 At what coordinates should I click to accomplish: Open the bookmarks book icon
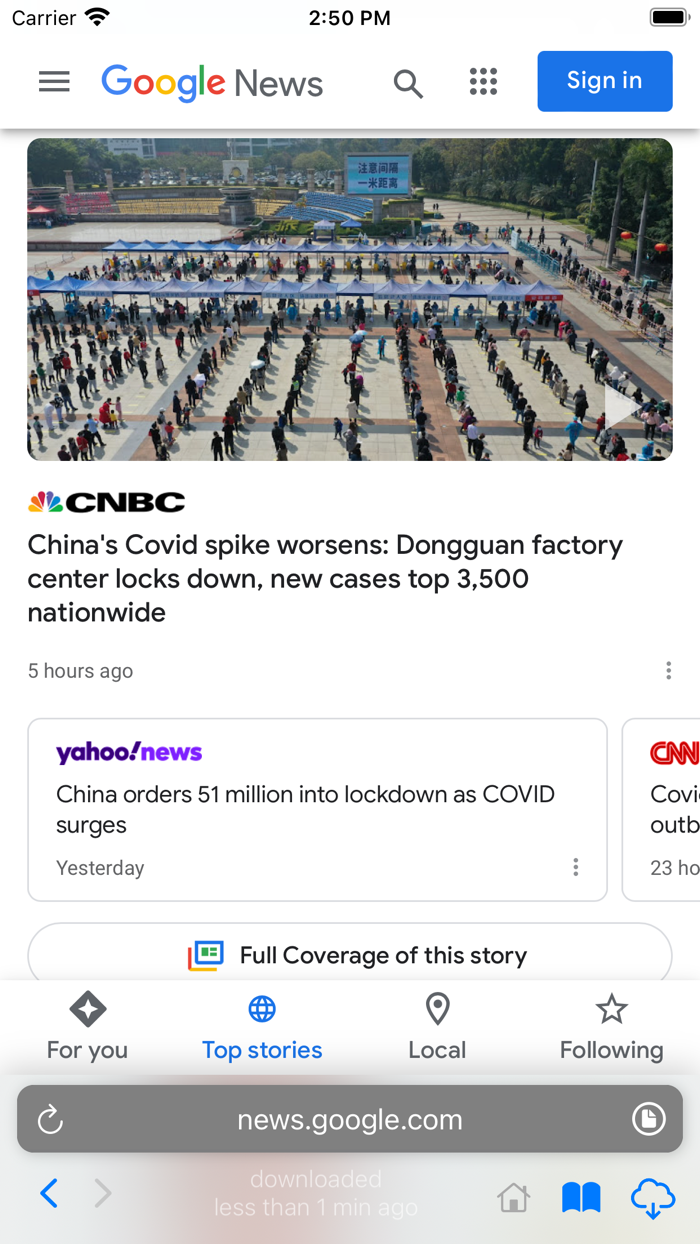[x=581, y=1197]
